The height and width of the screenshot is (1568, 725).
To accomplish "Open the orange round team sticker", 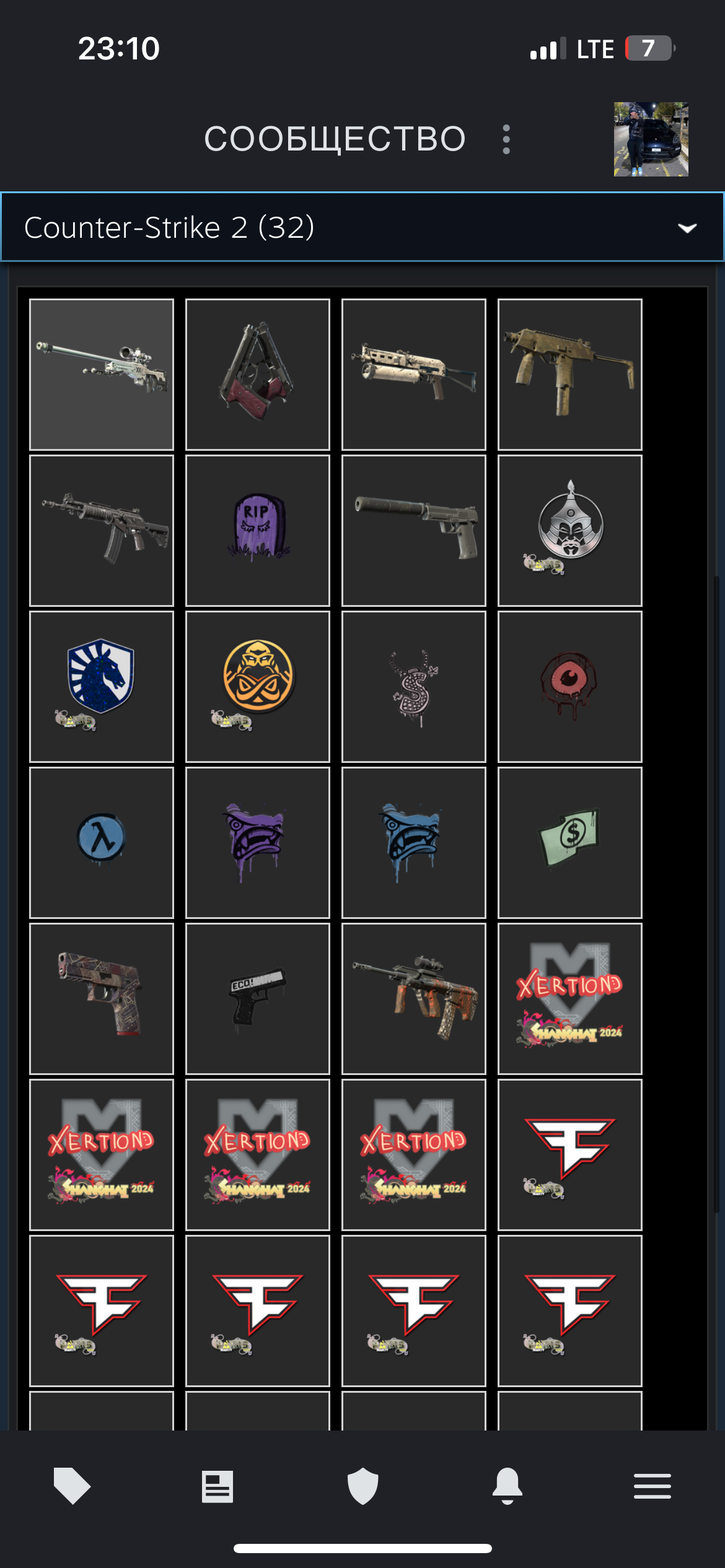I will pyautogui.click(x=258, y=687).
